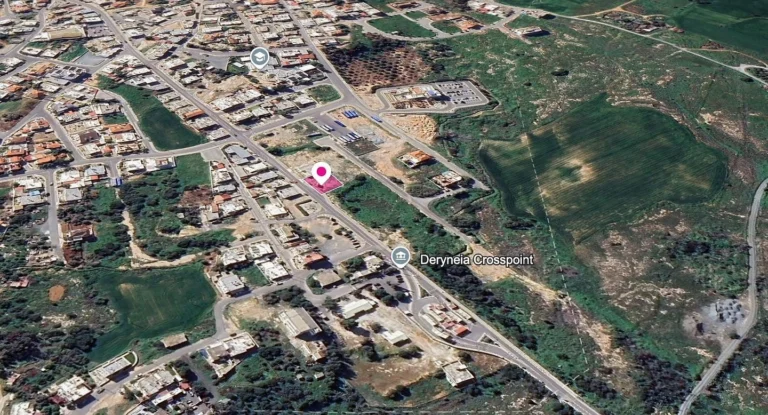This screenshot has height=415, width=768.
Task: Open the unlabeled gray place marker
Action: (x=260, y=57)
